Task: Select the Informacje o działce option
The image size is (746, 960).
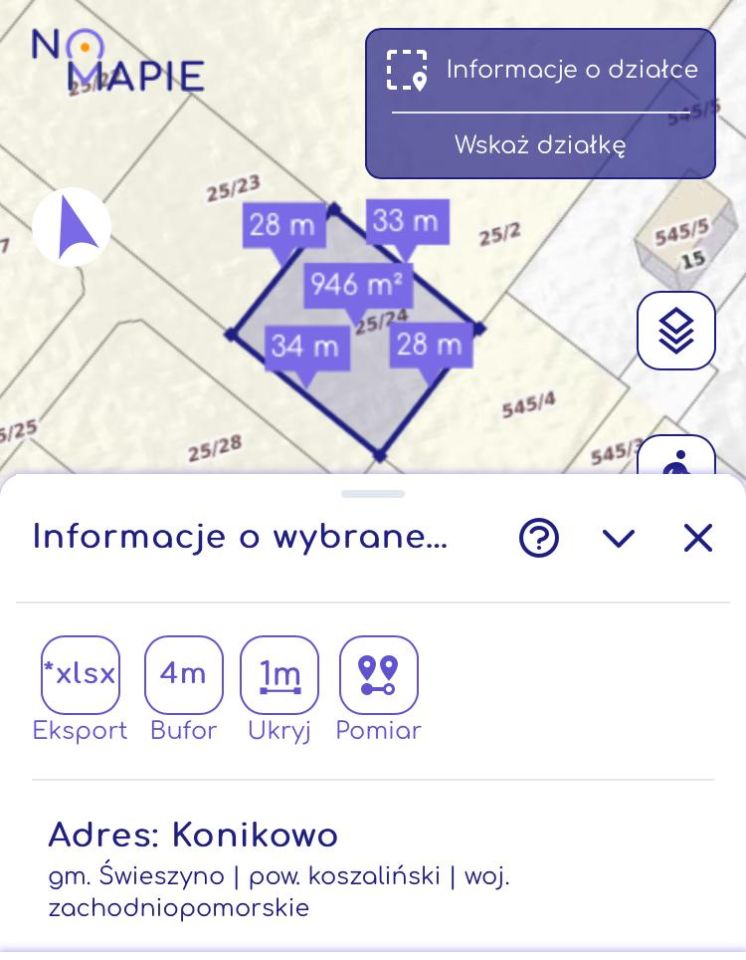Action: (568, 70)
